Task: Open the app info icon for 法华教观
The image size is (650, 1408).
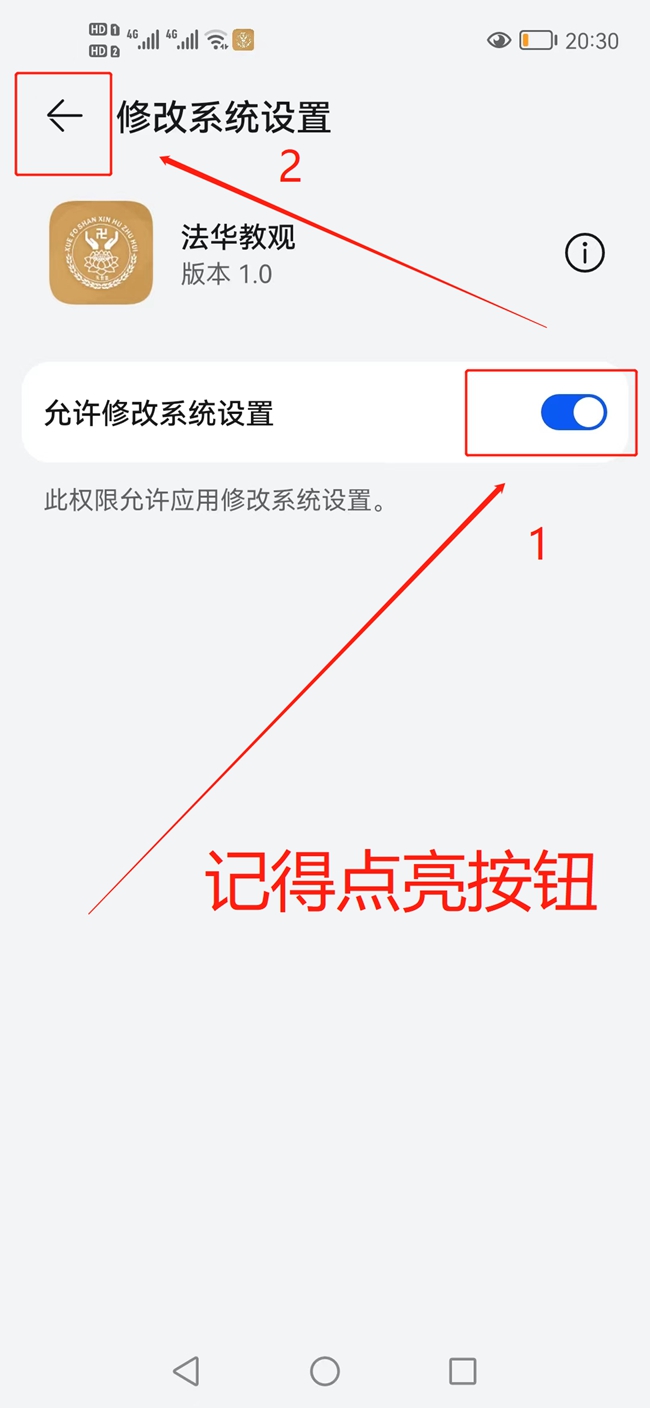Action: 585,254
